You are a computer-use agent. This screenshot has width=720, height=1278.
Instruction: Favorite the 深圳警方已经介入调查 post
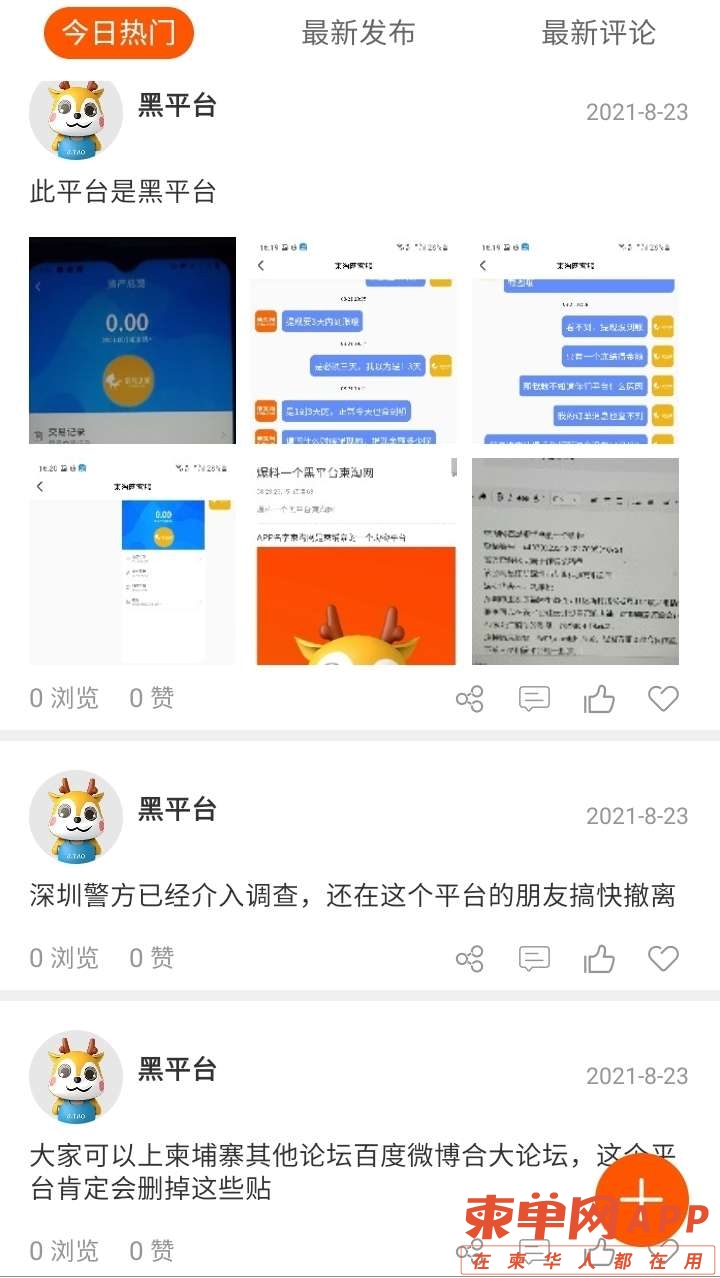click(663, 960)
